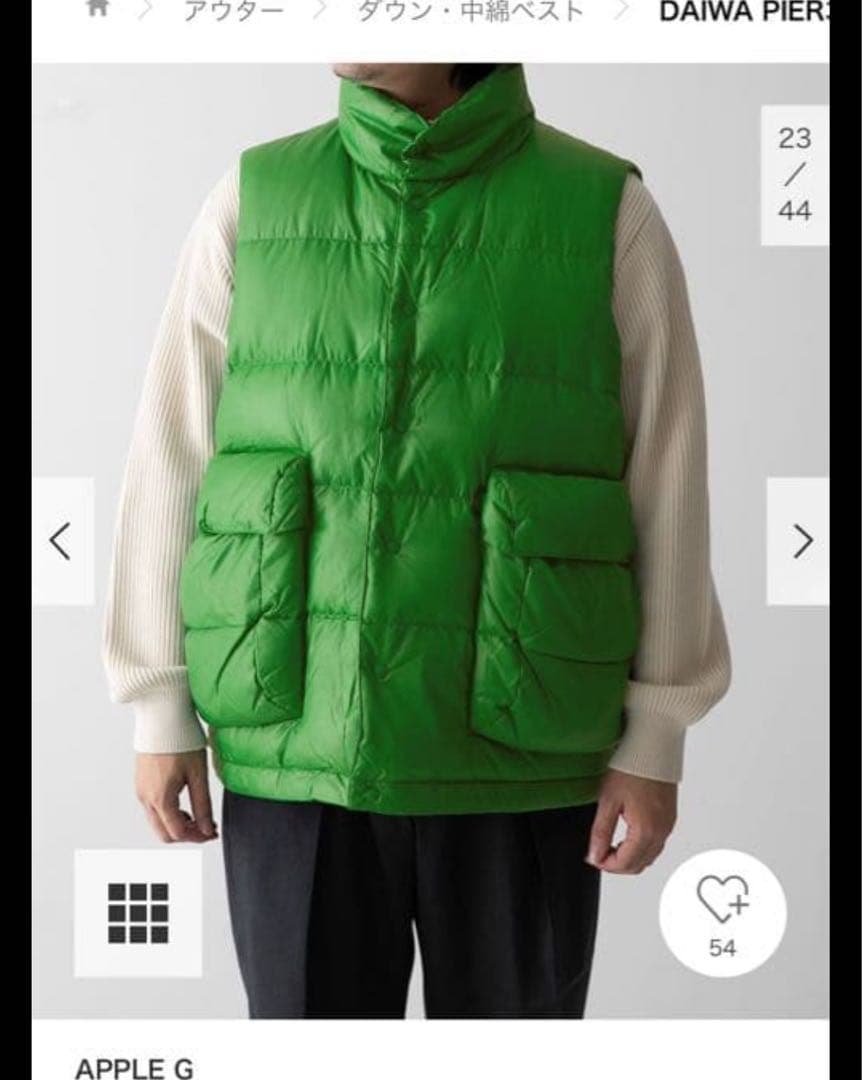Tap the breadcrumb home icon
The image size is (862, 1080).
97,9
